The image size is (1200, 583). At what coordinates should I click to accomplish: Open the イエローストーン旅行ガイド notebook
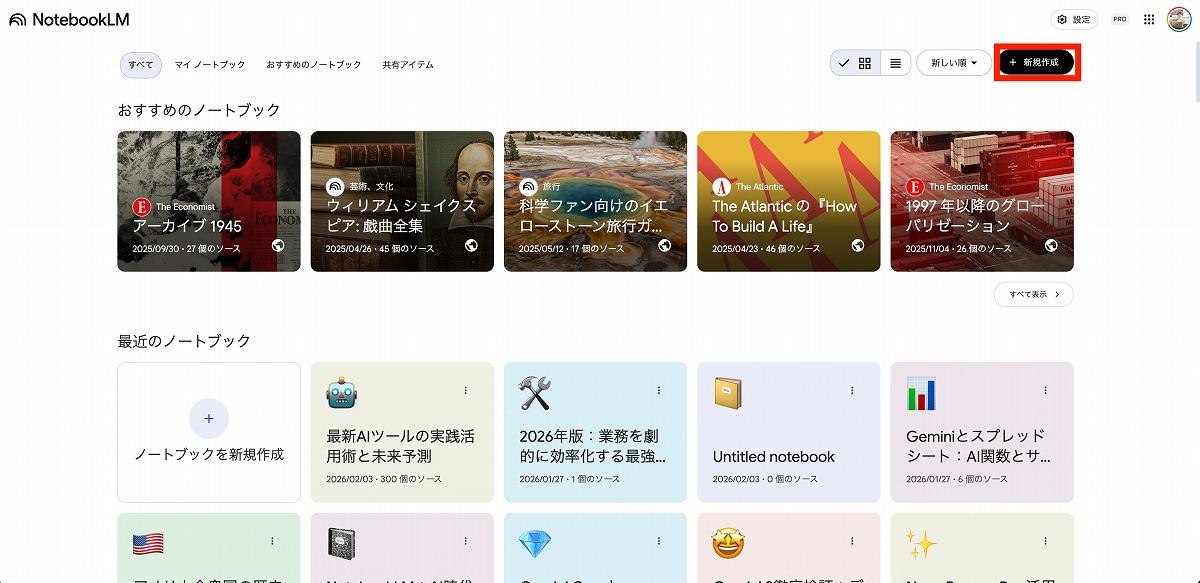click(595, 201)
